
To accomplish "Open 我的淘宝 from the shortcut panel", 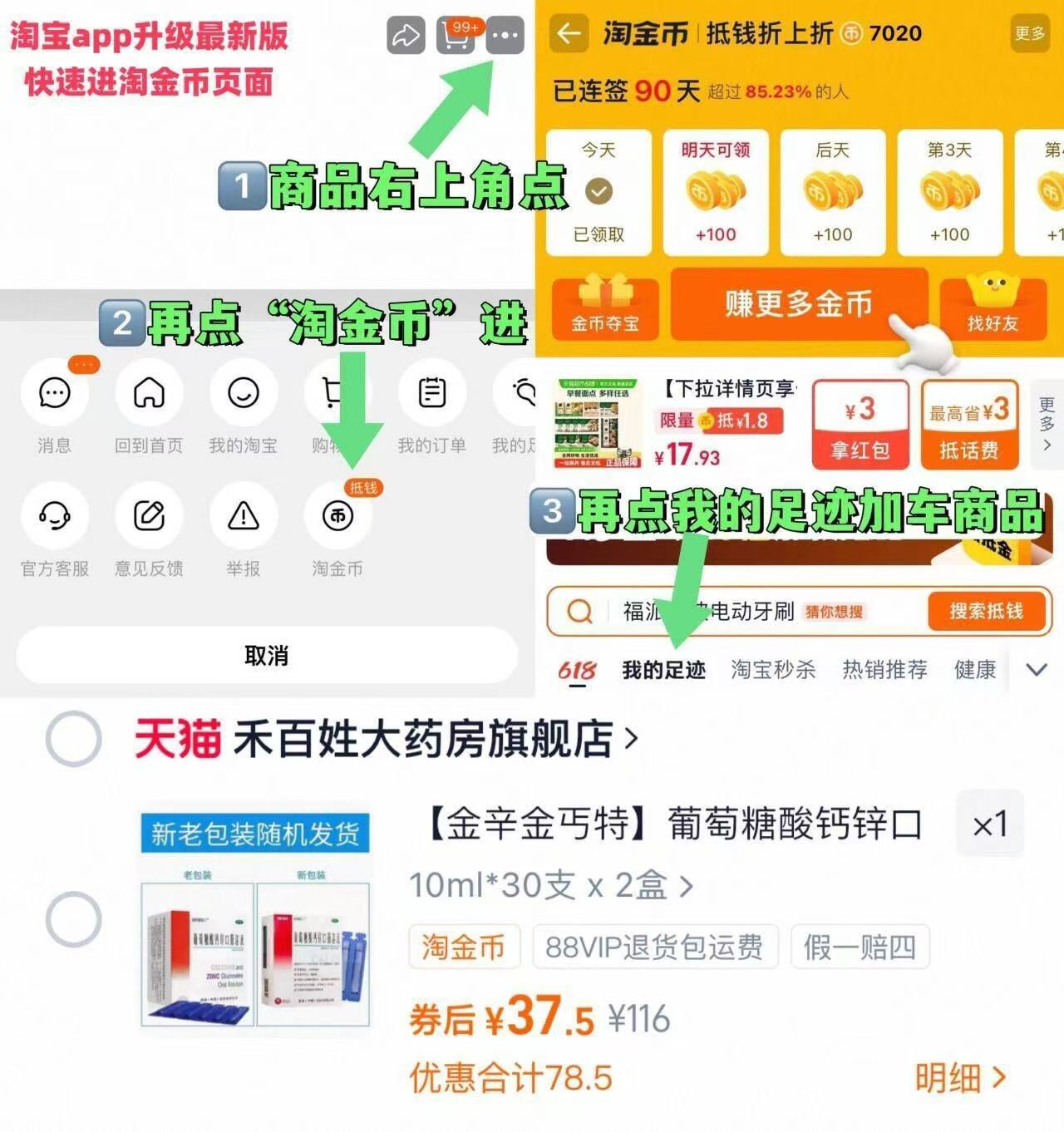I will coord(242,393).
